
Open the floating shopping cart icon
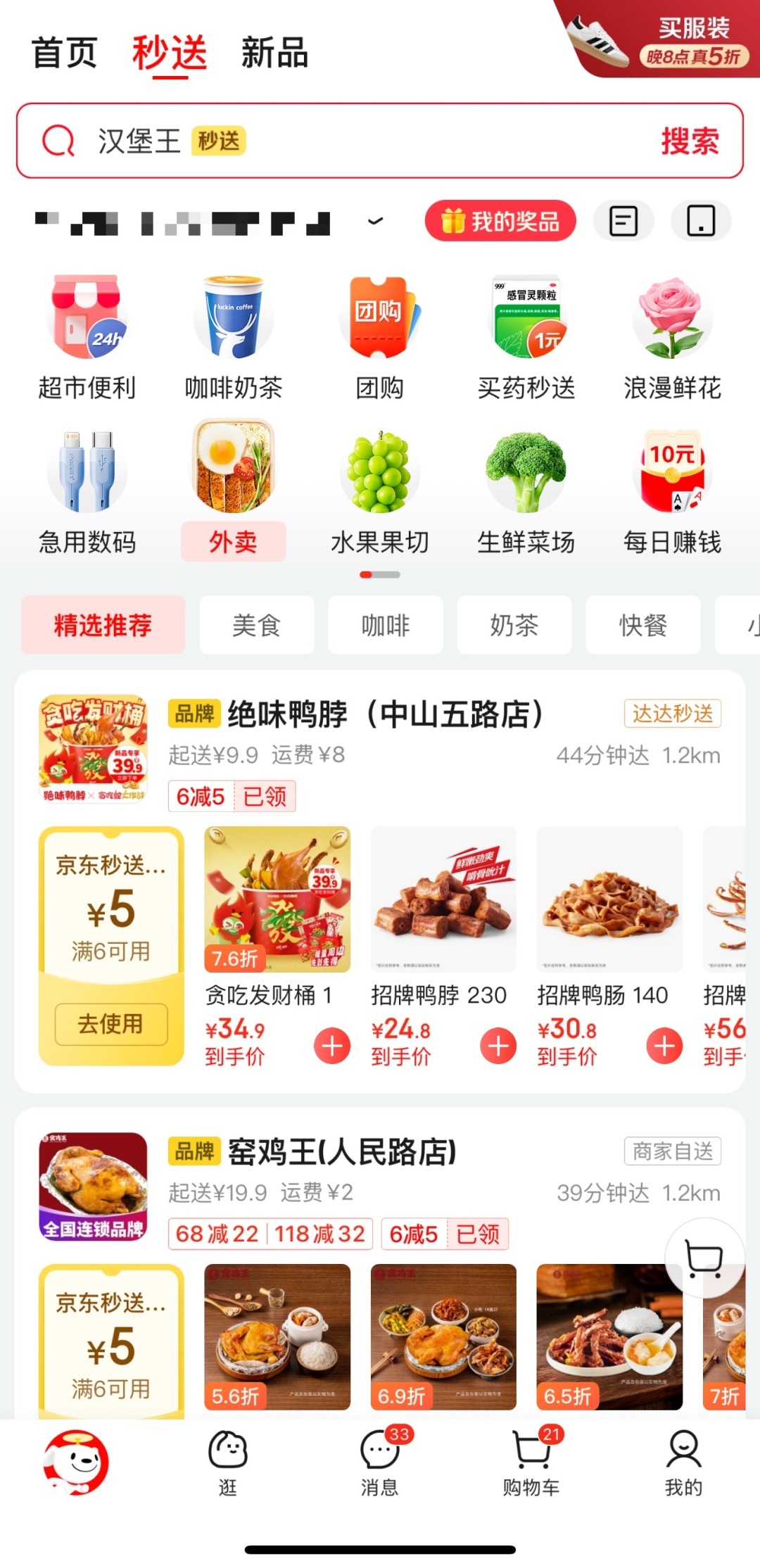pyautogui.click(x=704, y=1258)
